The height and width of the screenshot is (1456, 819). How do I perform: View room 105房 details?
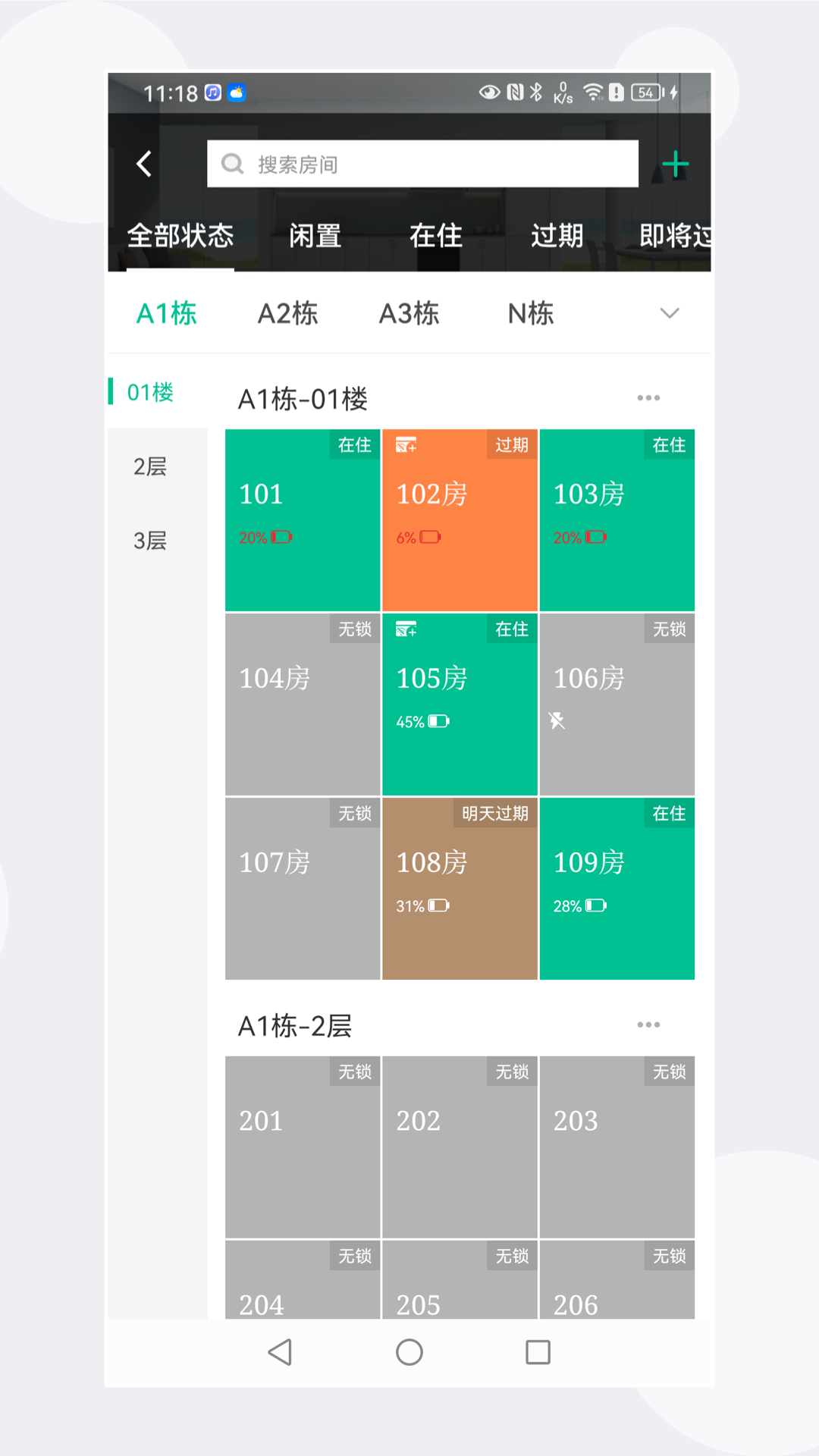[x=460, y=704]
